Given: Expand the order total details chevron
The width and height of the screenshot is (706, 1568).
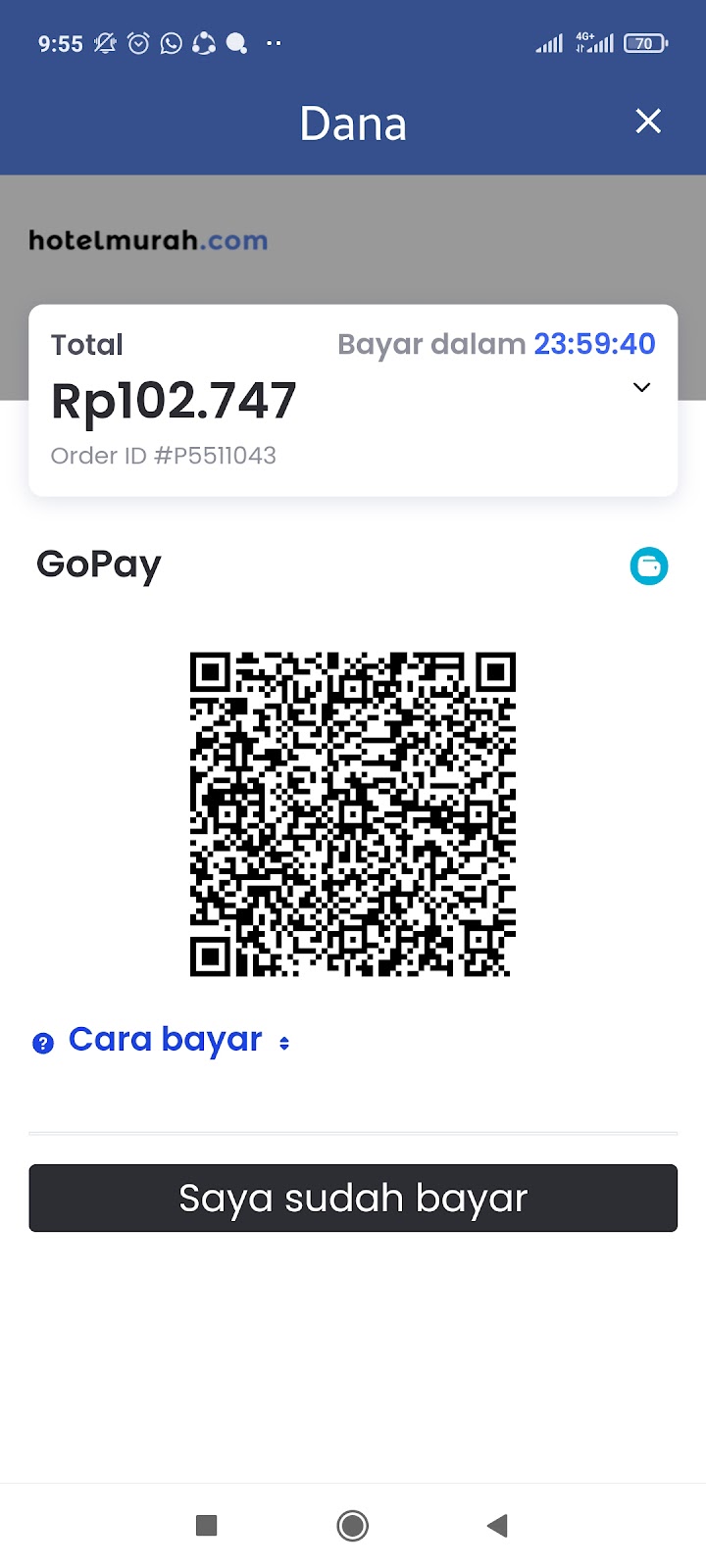Looking at the screenshot, I should click(641, 387).
